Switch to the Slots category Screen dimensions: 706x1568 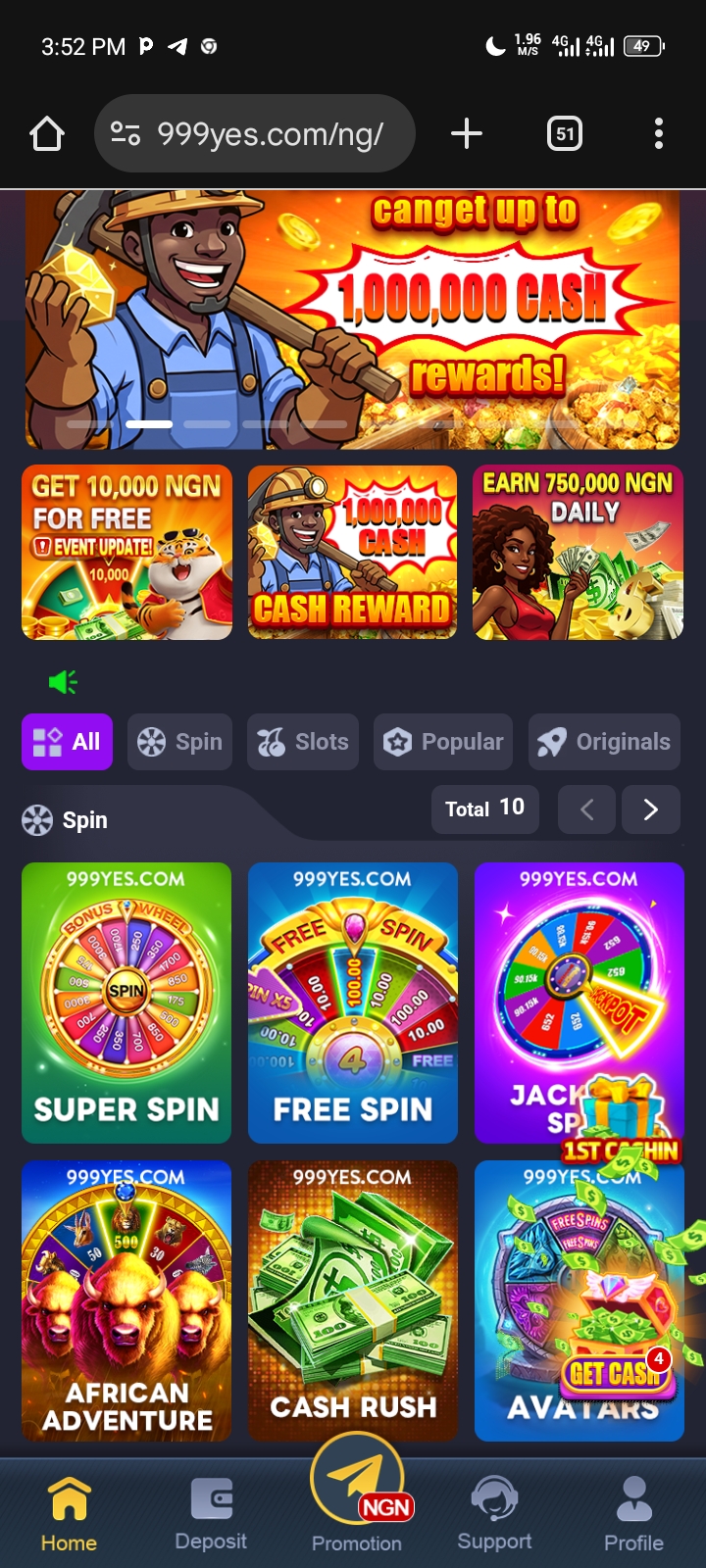click(303, 742)
